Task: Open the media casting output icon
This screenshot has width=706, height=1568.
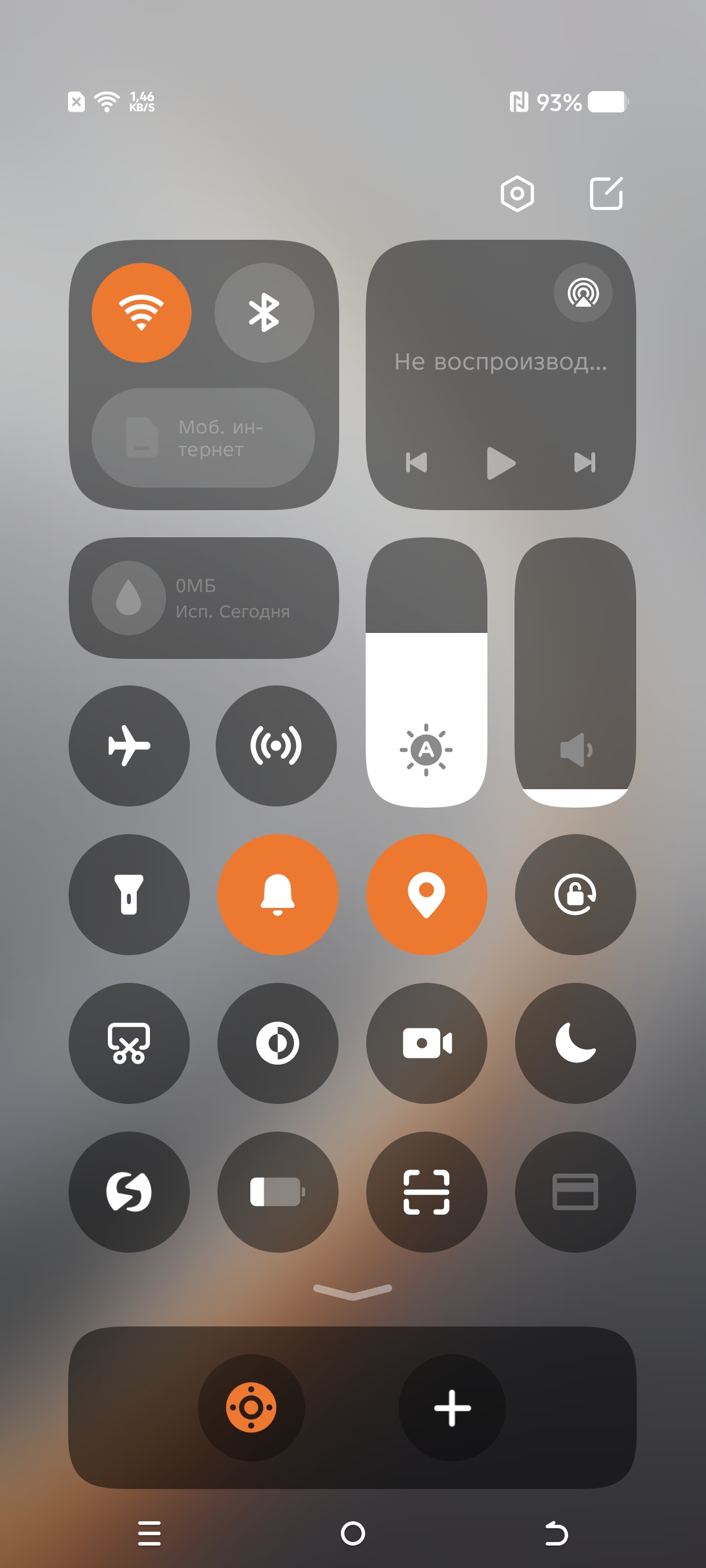Action: coord(583,293)
